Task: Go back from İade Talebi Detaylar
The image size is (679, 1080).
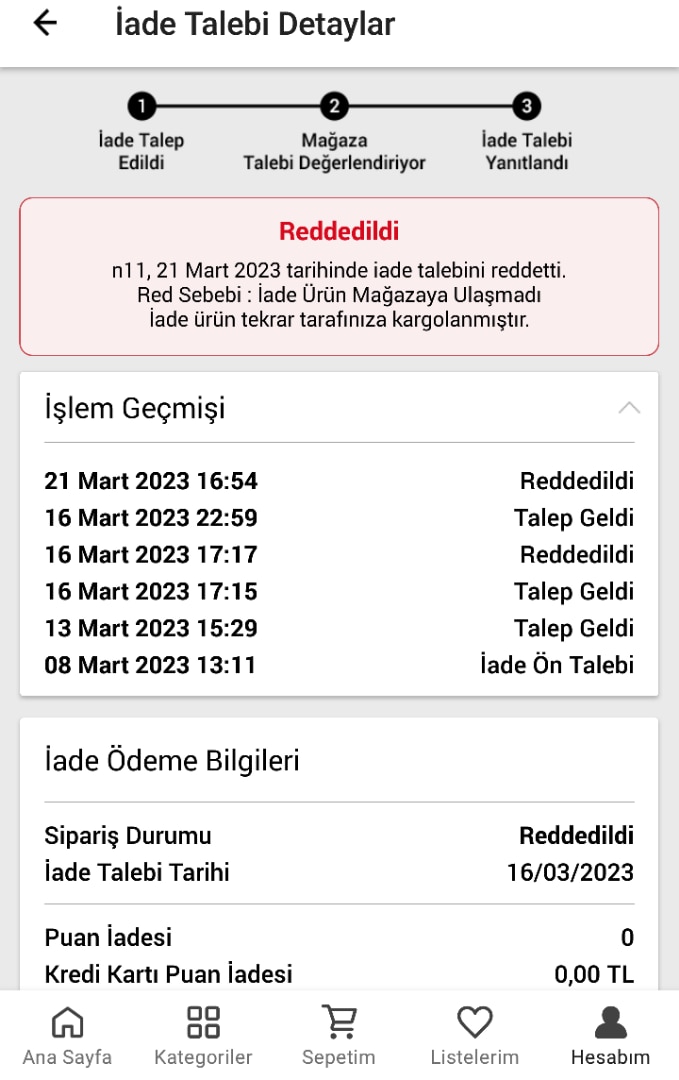Action: [46, 24]
